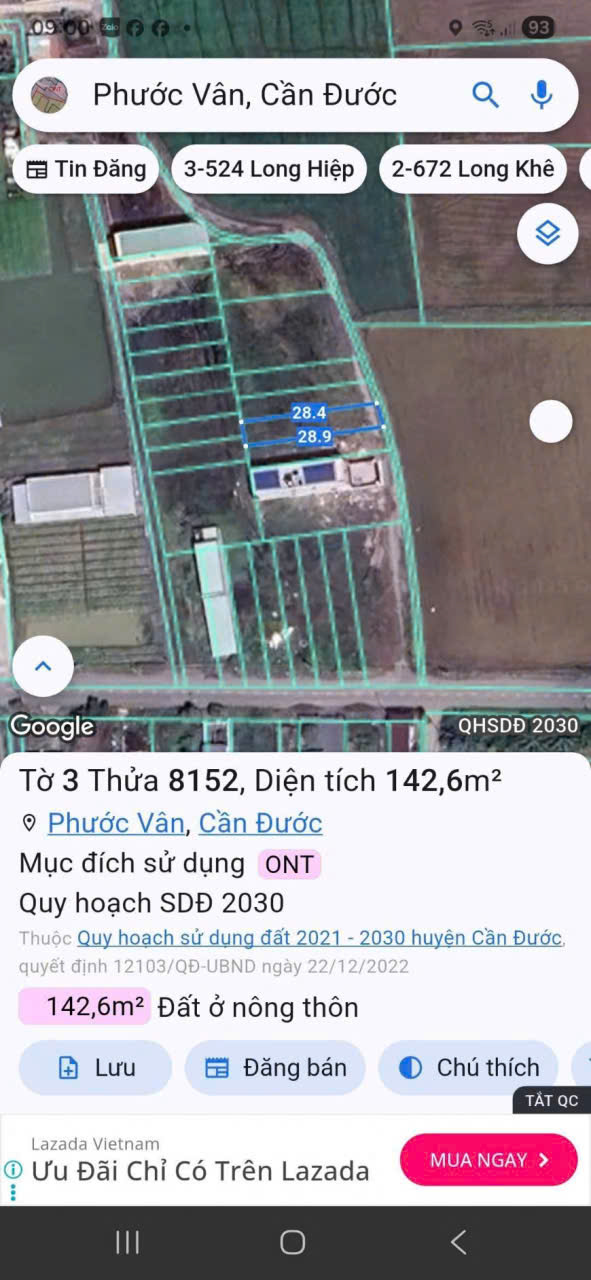This screenshot has width=591, height=1280.
Task: Expand the panel with the up chevron
Action: pyautogui.click(x=43, y=666)
